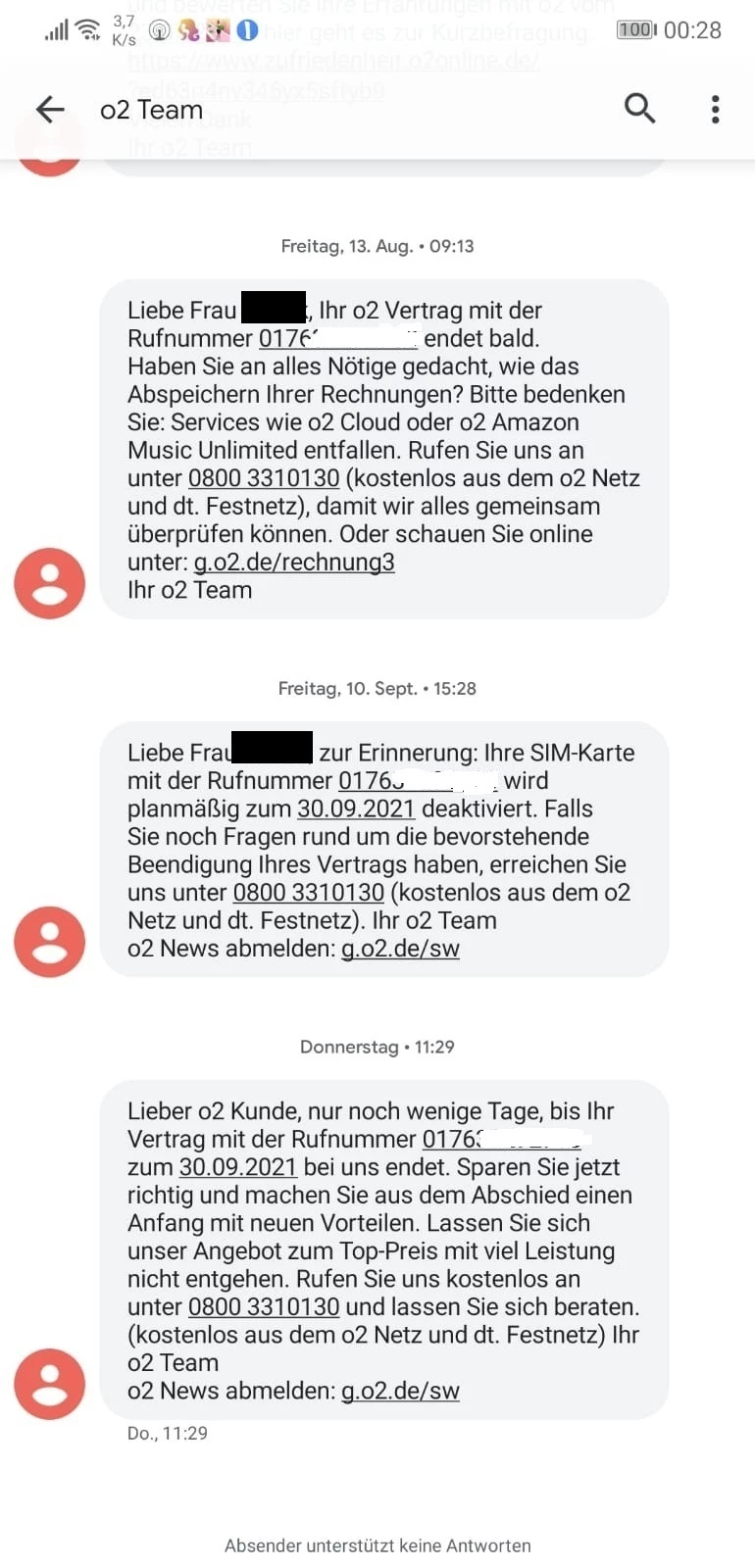755x1568 pixels.
Task: Call 0800 3310130 from the 13. Aug. message
Action: [264, 478]
